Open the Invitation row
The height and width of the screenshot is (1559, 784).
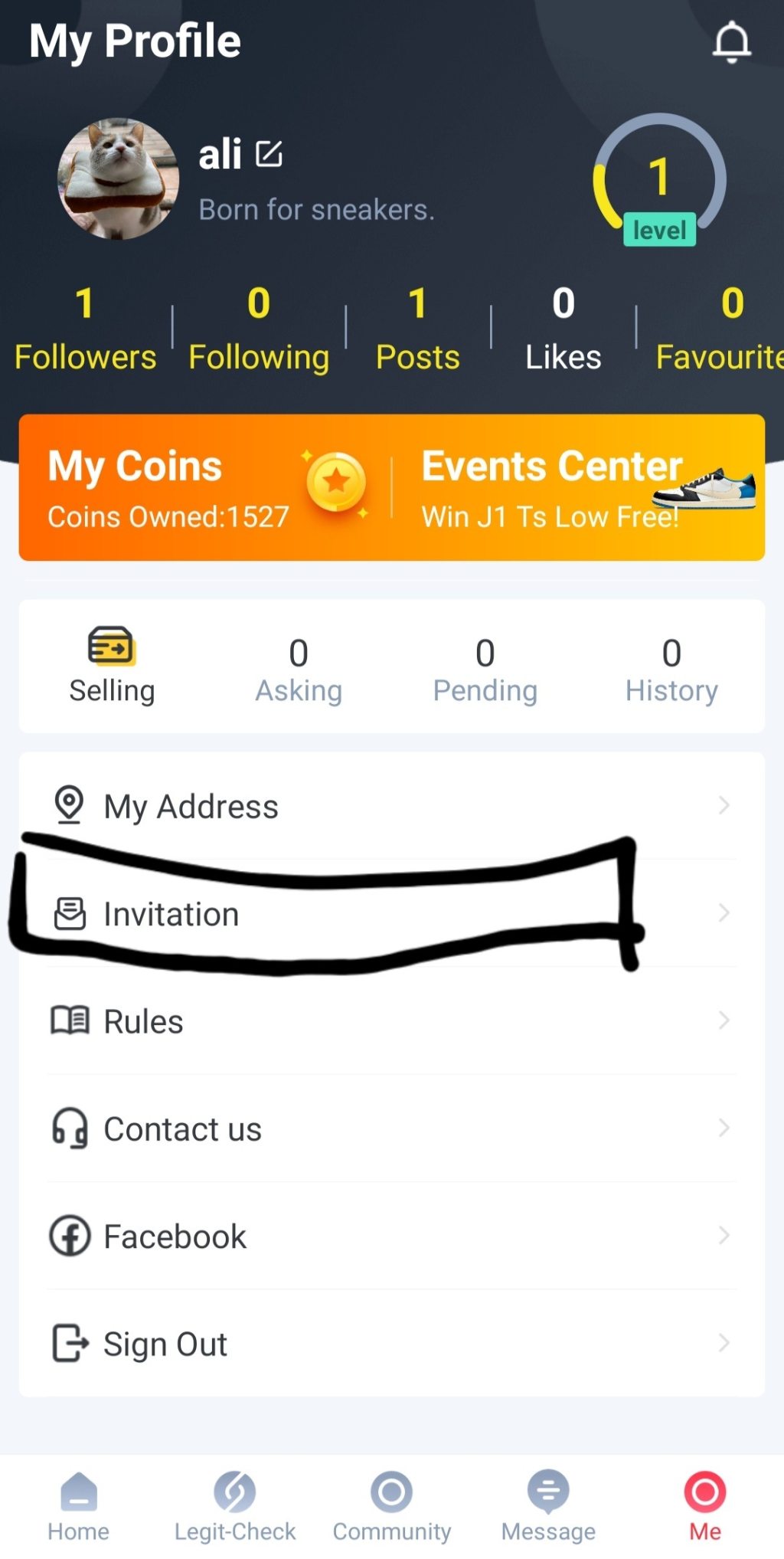[x=390, y=914]
